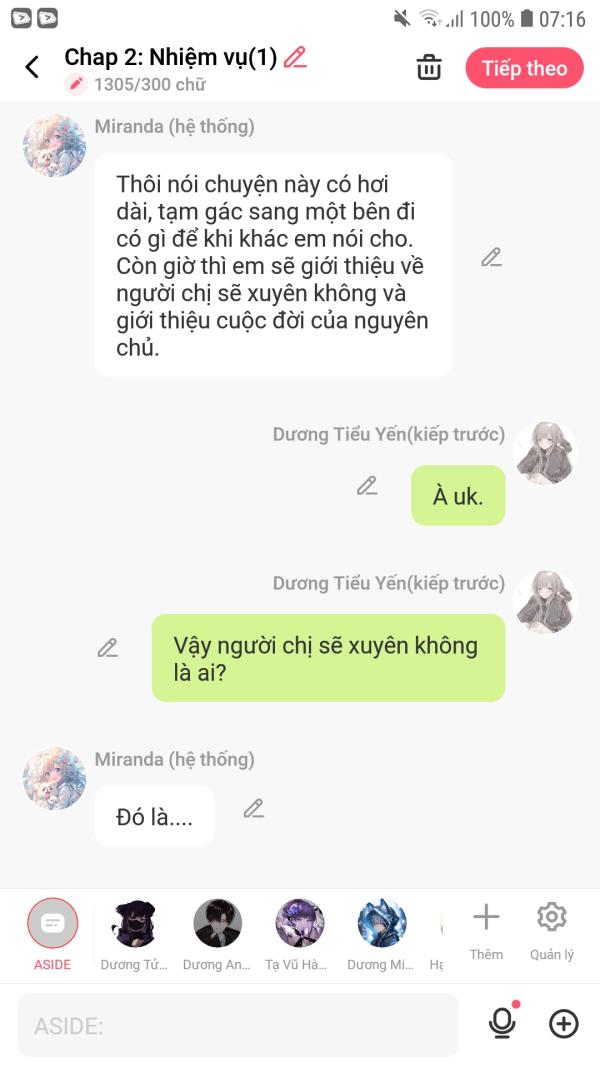Choose the character Dương An...
This screenshot has height=1067, width=600.
coord(217,924)
